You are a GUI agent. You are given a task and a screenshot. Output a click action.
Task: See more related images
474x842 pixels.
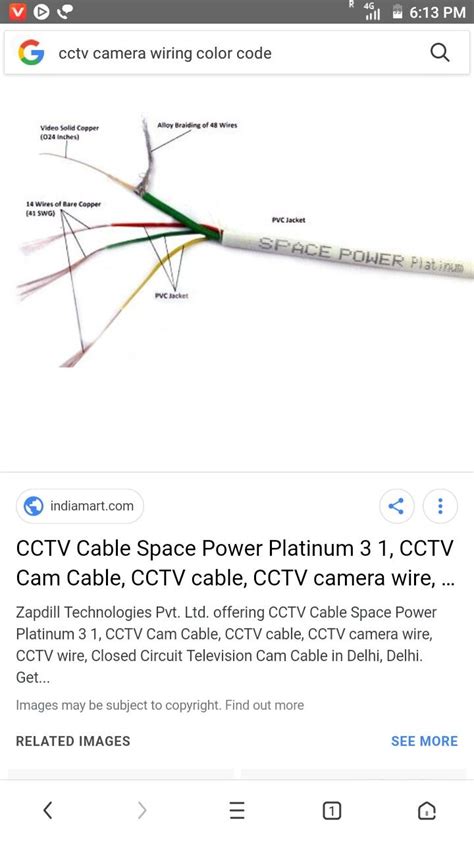coord(424,741)
